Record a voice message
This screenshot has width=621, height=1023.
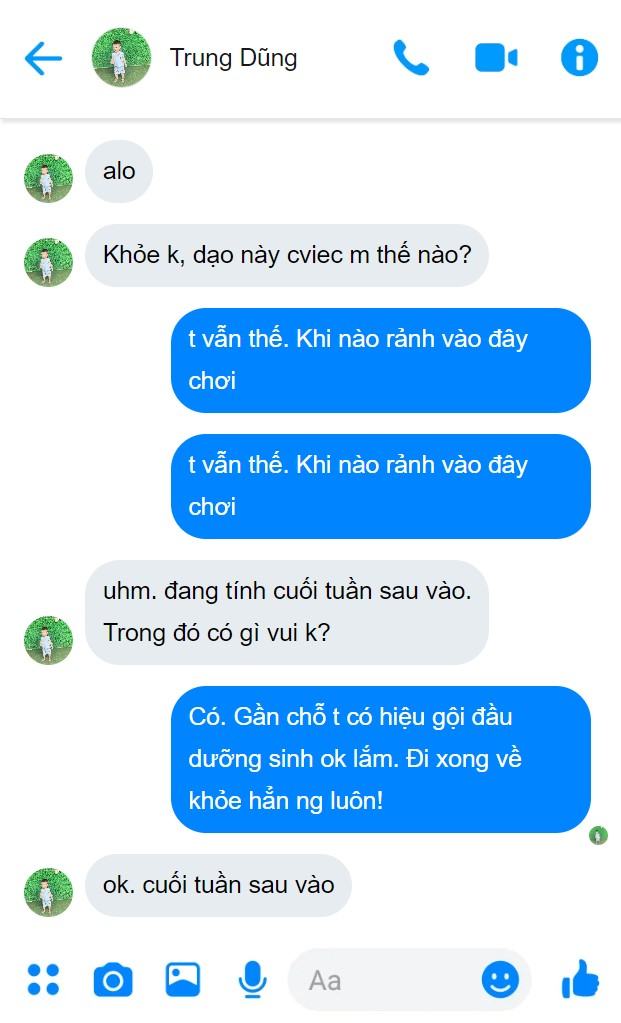coord(250,979)
